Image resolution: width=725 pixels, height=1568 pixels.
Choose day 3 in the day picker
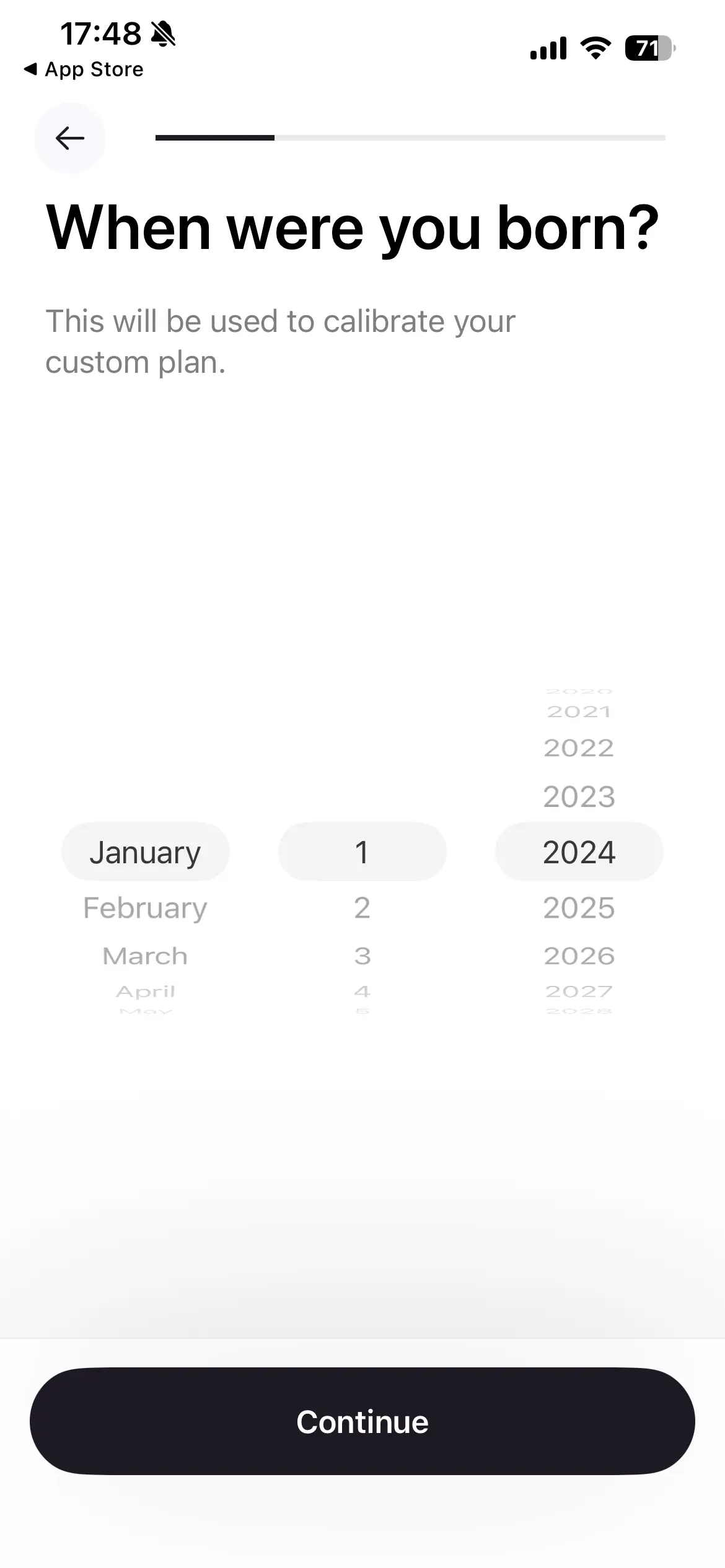[362, 956]
